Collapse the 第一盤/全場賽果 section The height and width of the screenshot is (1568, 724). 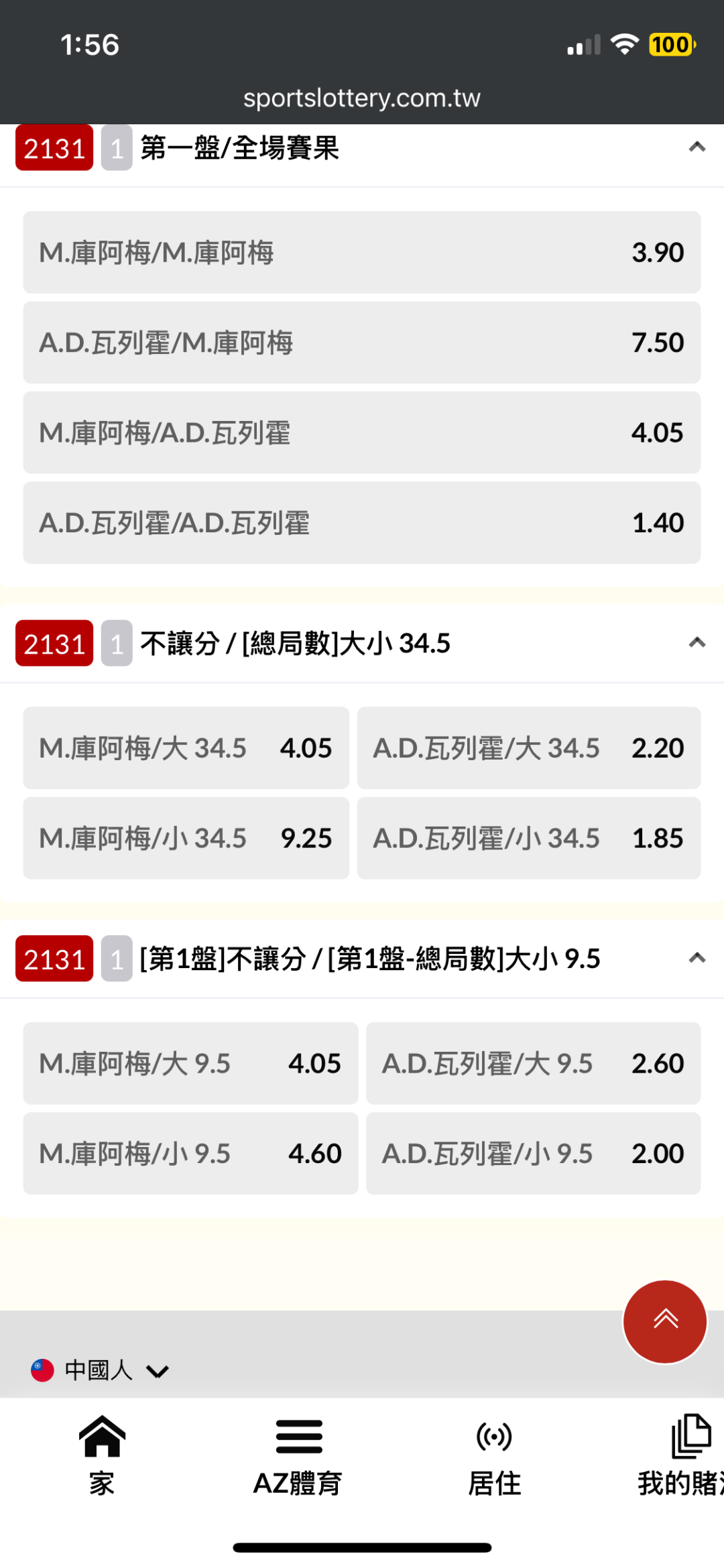click(697, 147)
